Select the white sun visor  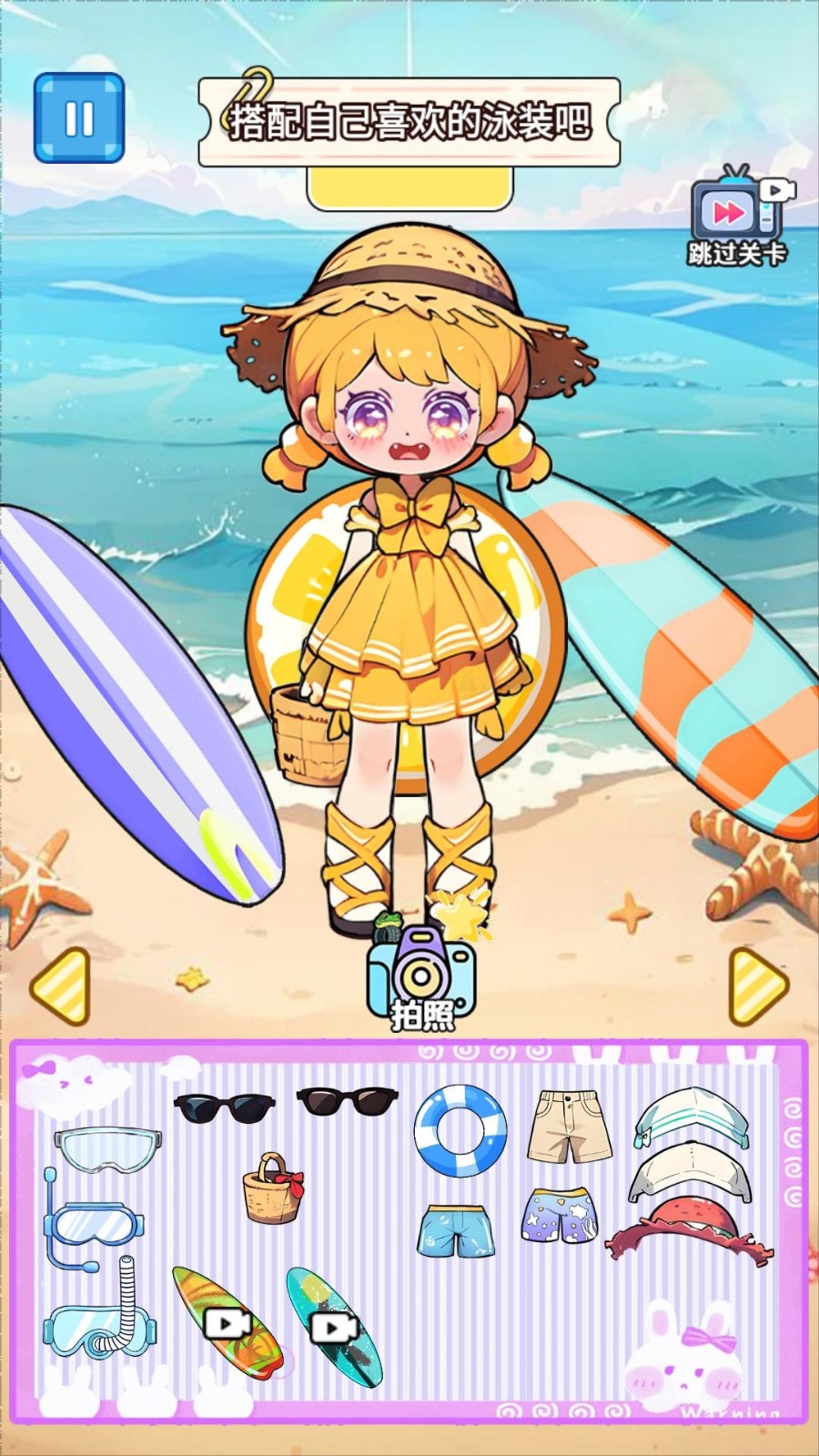[x=692, y=1117]
